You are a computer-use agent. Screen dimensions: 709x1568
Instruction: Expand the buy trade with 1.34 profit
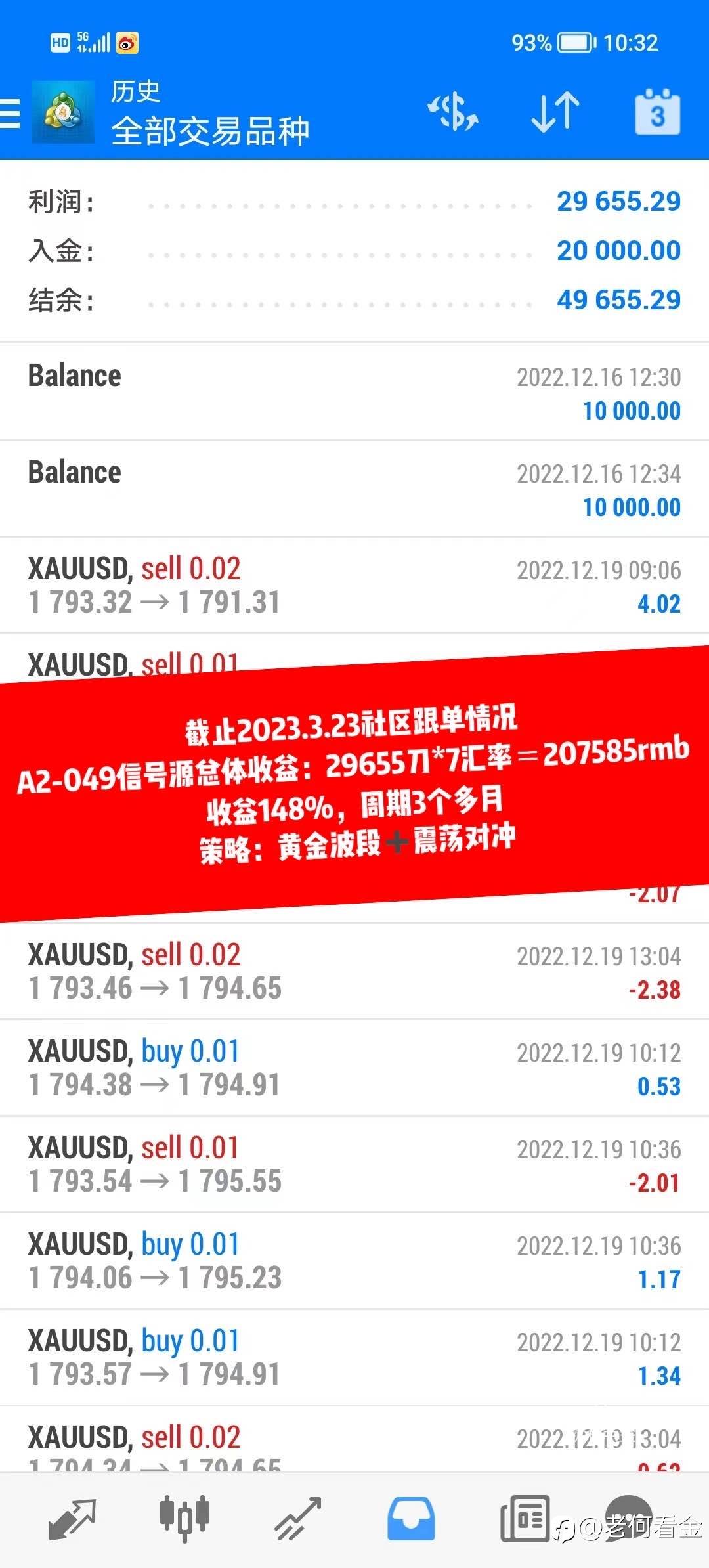click(x=354, y=1358)
